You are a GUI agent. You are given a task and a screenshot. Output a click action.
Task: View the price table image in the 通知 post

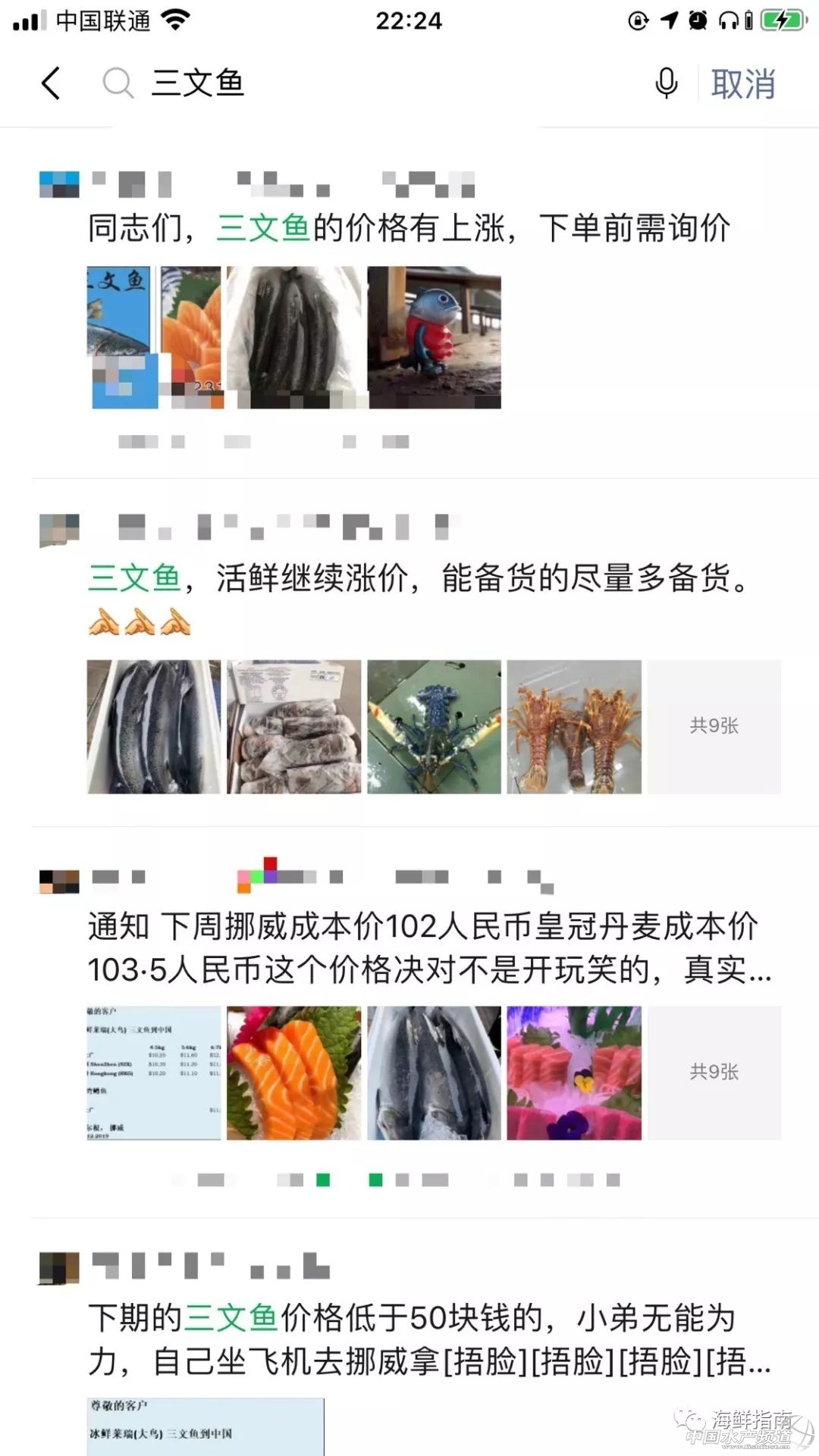click(154, 1072)
